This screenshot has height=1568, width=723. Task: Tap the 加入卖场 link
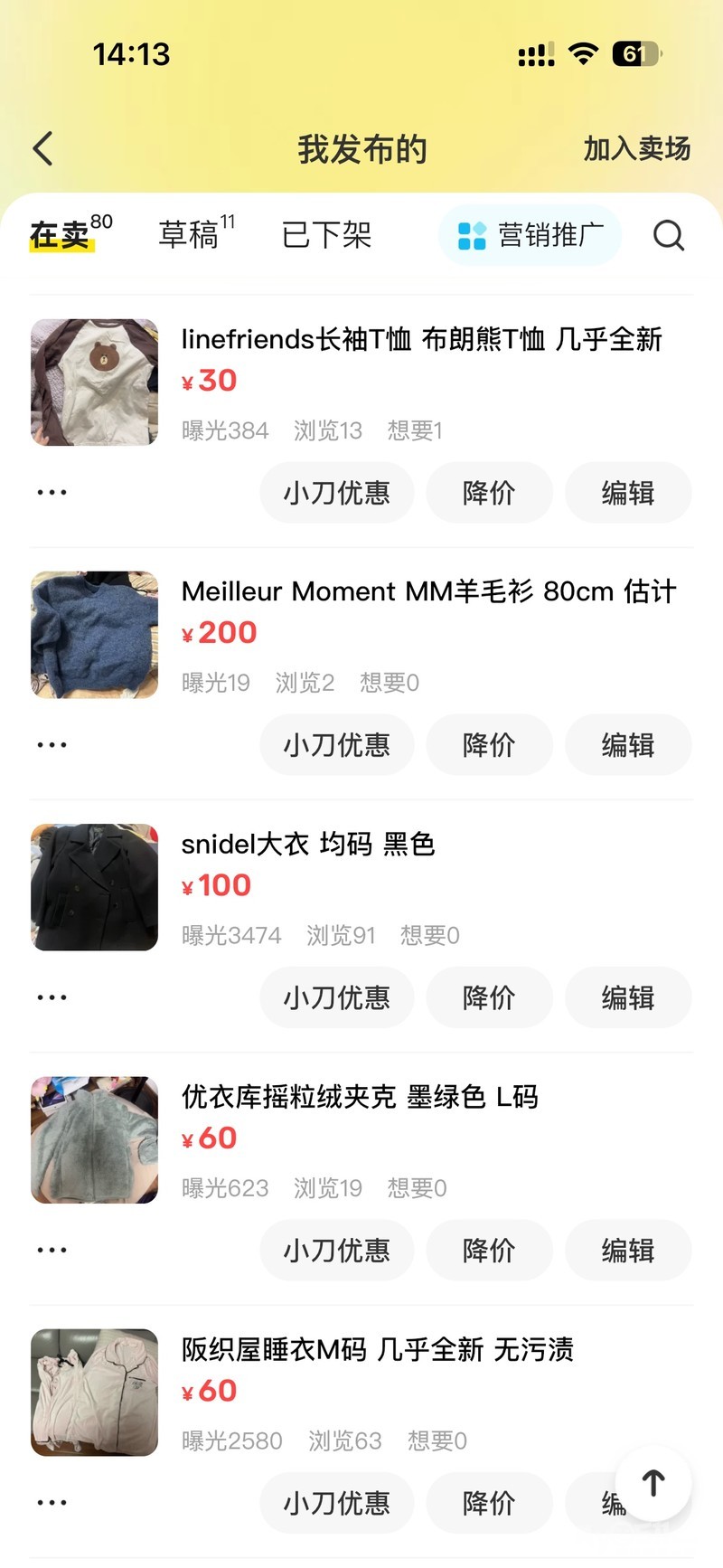(636, 149)
